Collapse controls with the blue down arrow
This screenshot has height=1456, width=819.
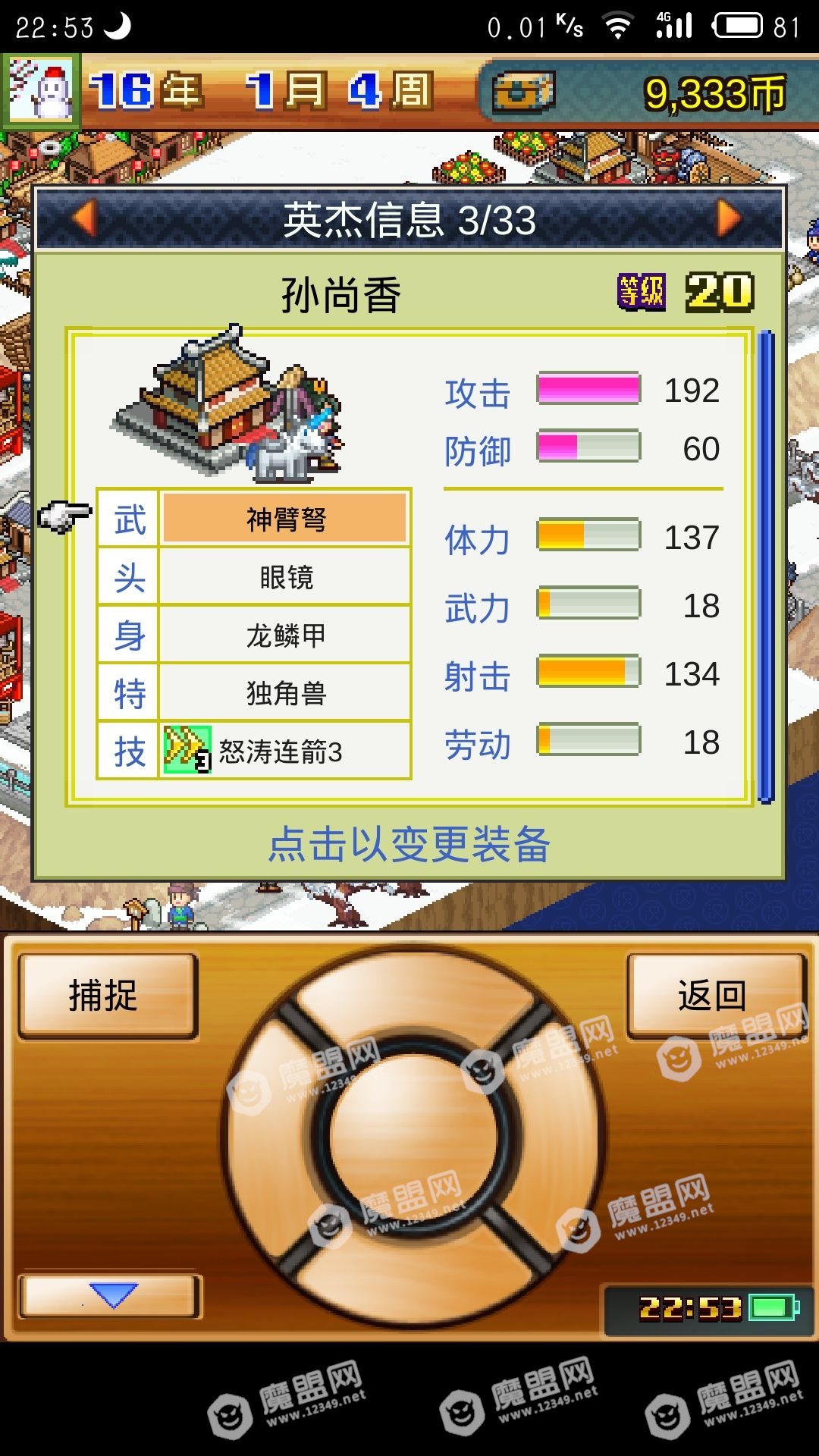111,1295
